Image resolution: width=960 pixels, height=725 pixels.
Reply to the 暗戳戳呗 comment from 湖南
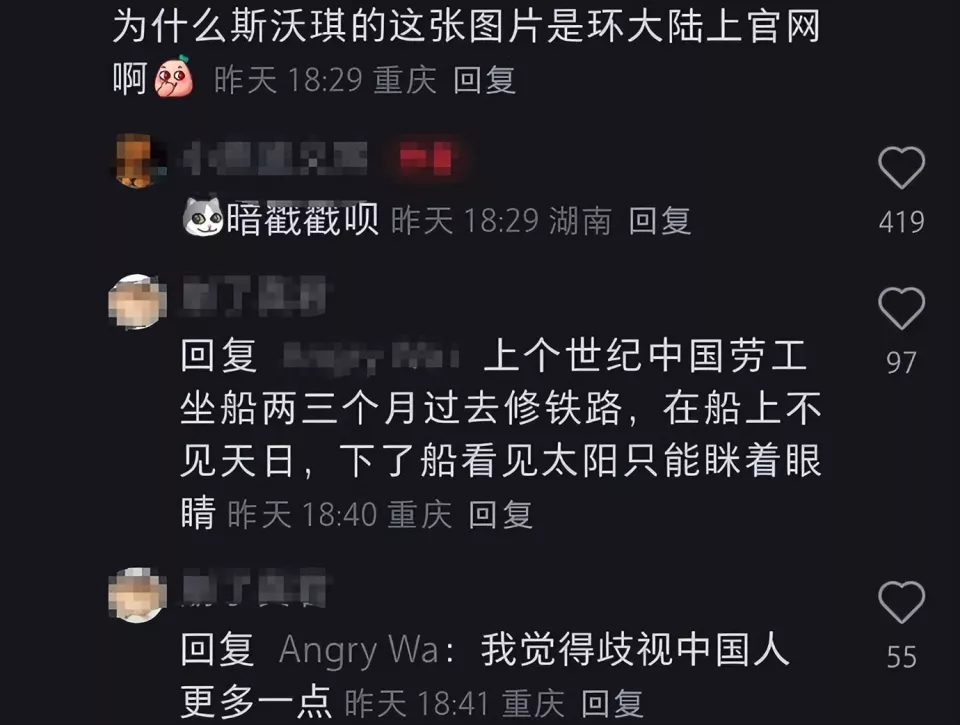tap(659, 220)
